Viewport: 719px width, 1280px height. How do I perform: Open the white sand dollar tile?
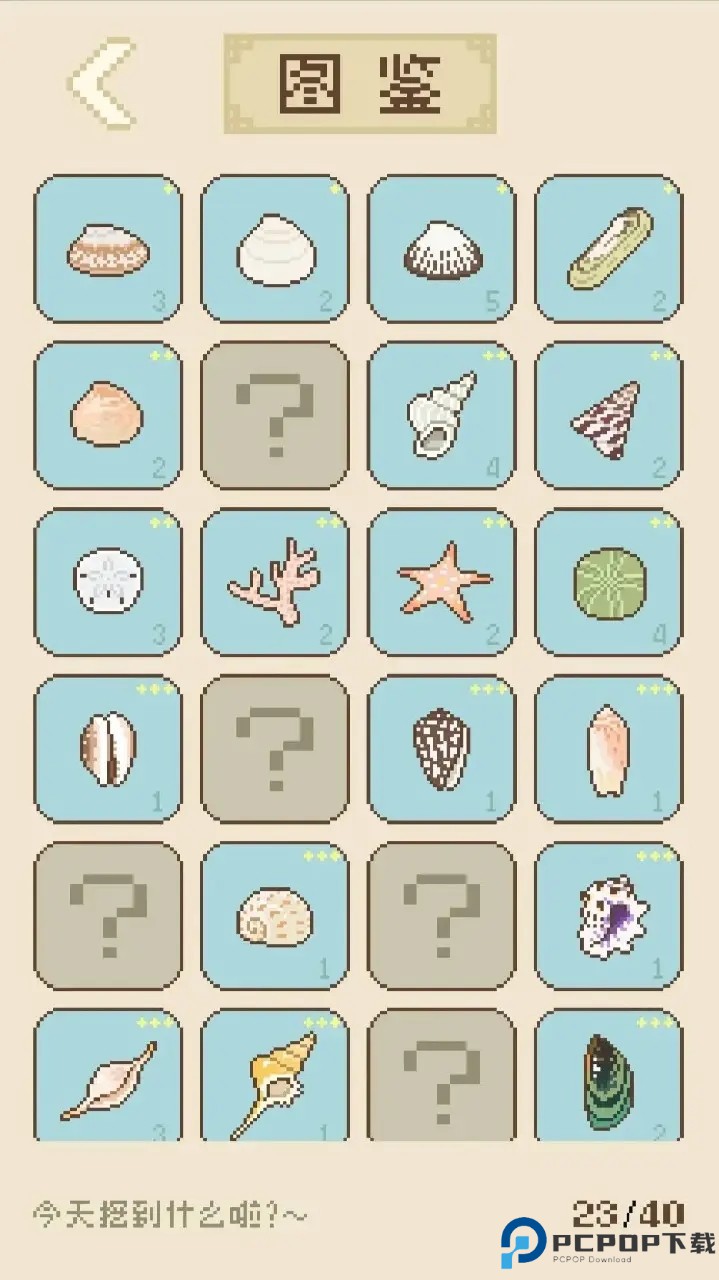[x=108, y=582]
